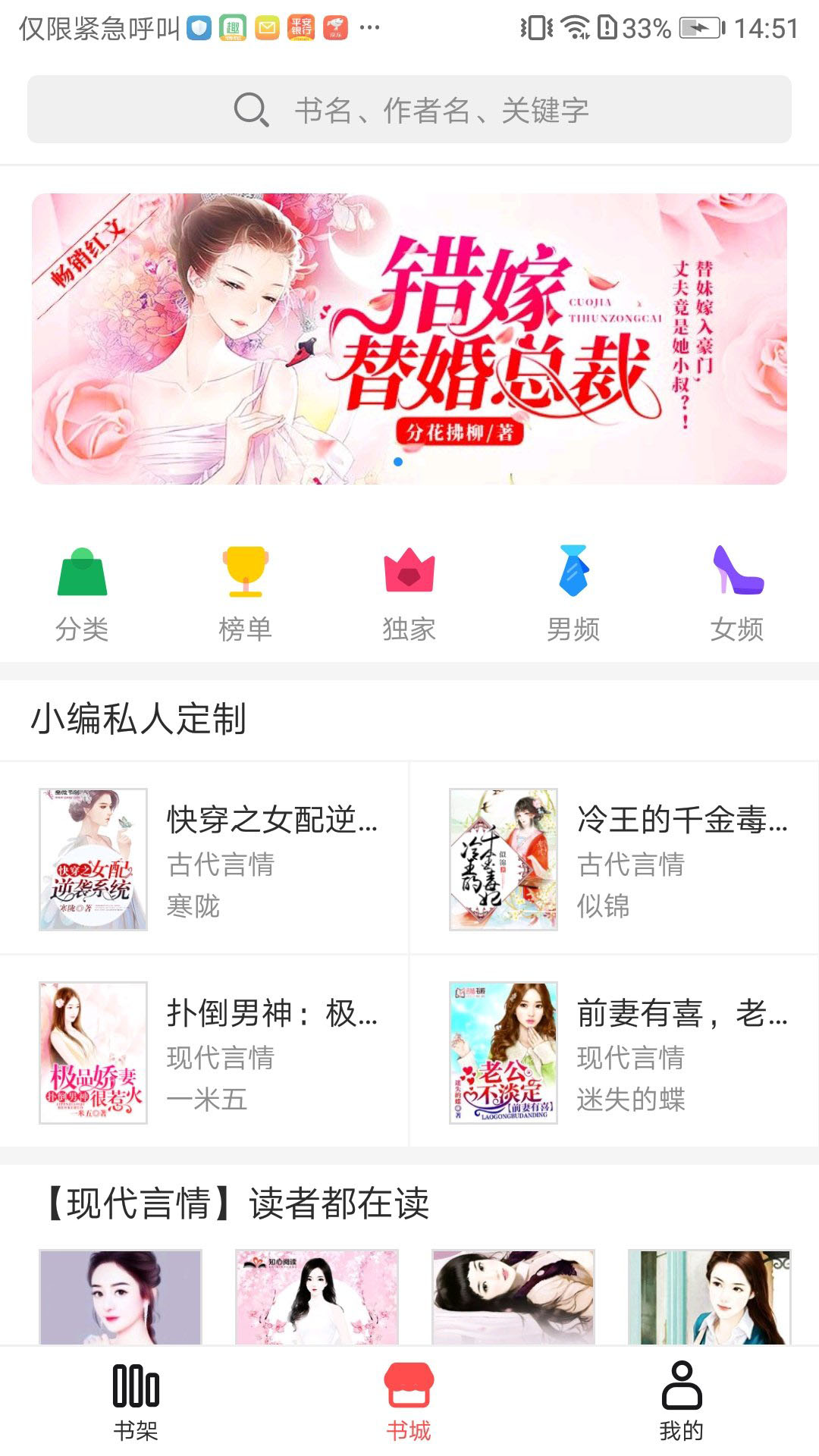Switch to the 我的 tab
The height and width of the screenshot is (1456, 819).
pyautogui.click(x=682, y=1402)
